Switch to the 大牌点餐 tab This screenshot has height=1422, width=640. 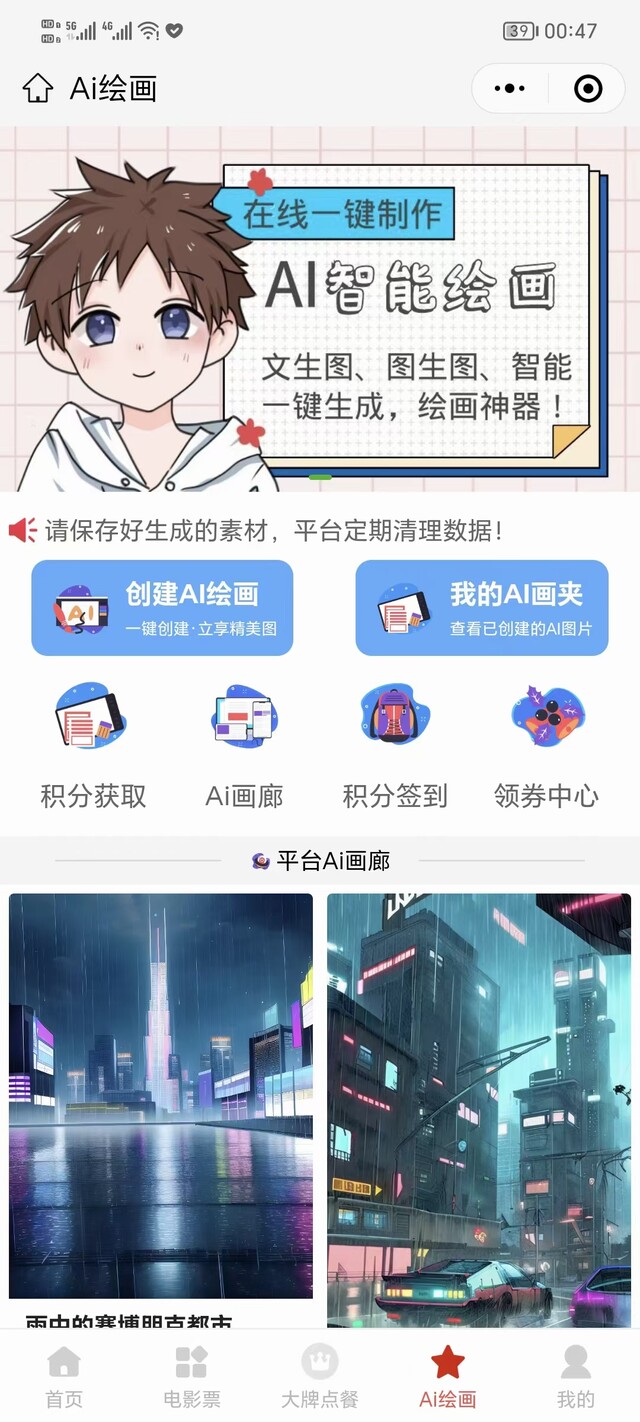(x=319, y=1377)
